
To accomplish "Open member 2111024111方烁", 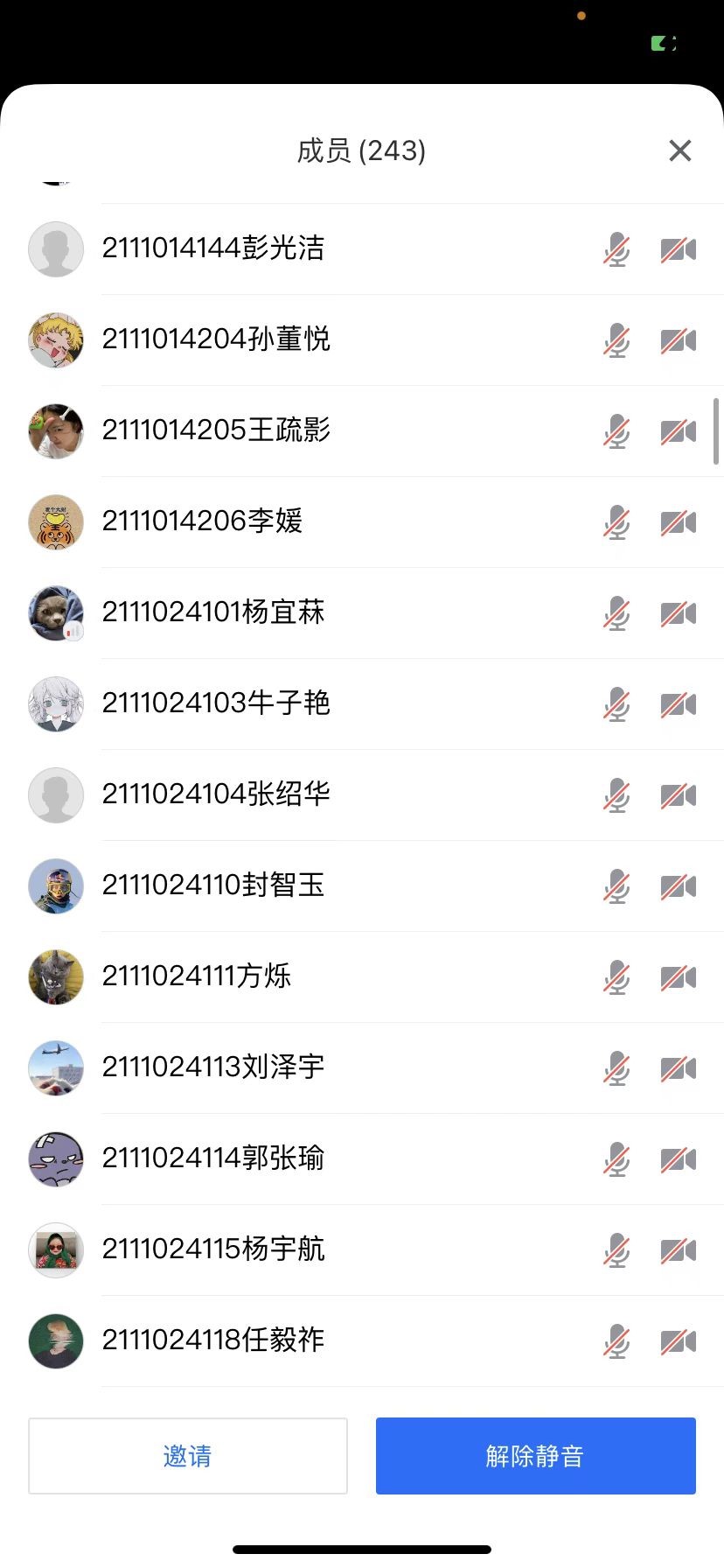I will point(197,976).
